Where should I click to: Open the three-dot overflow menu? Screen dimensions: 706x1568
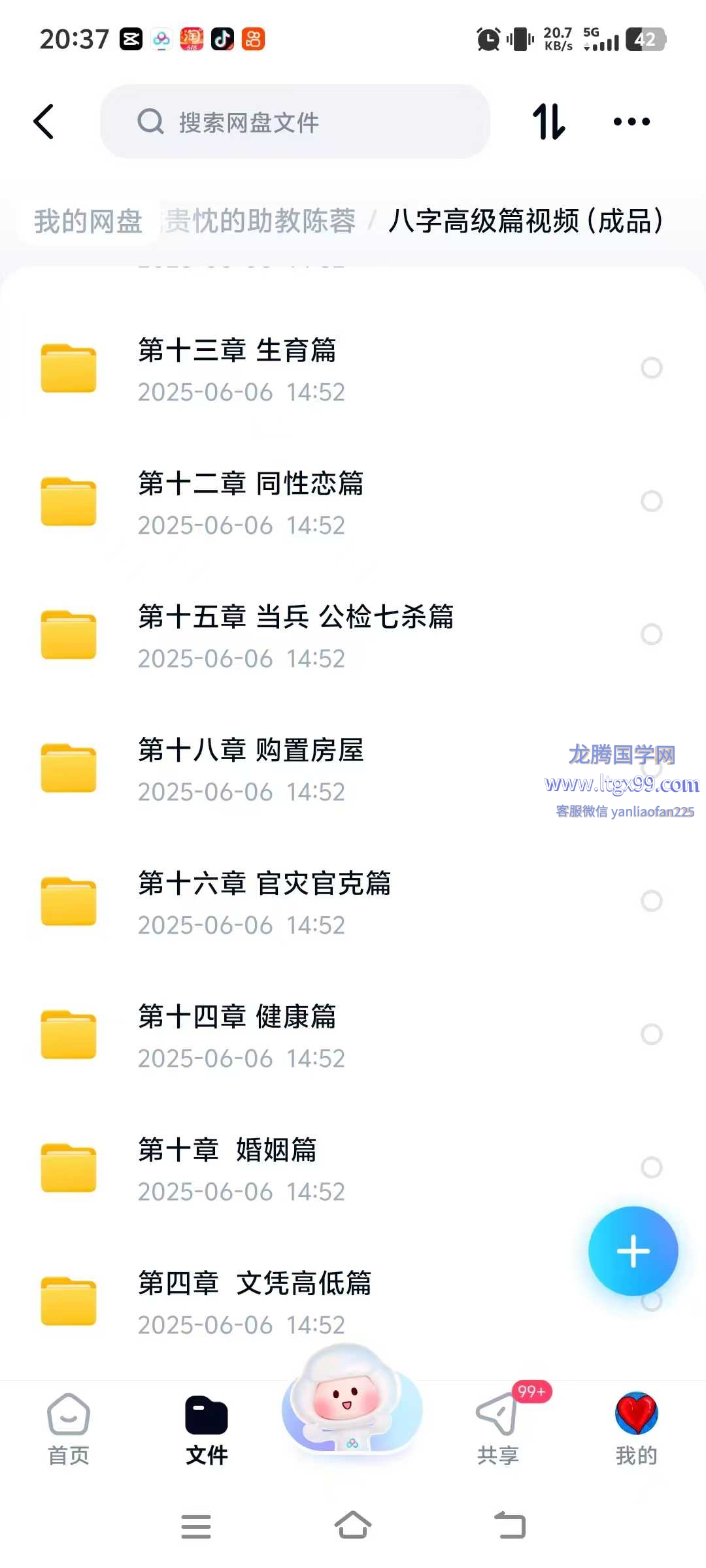click(631, 122)
